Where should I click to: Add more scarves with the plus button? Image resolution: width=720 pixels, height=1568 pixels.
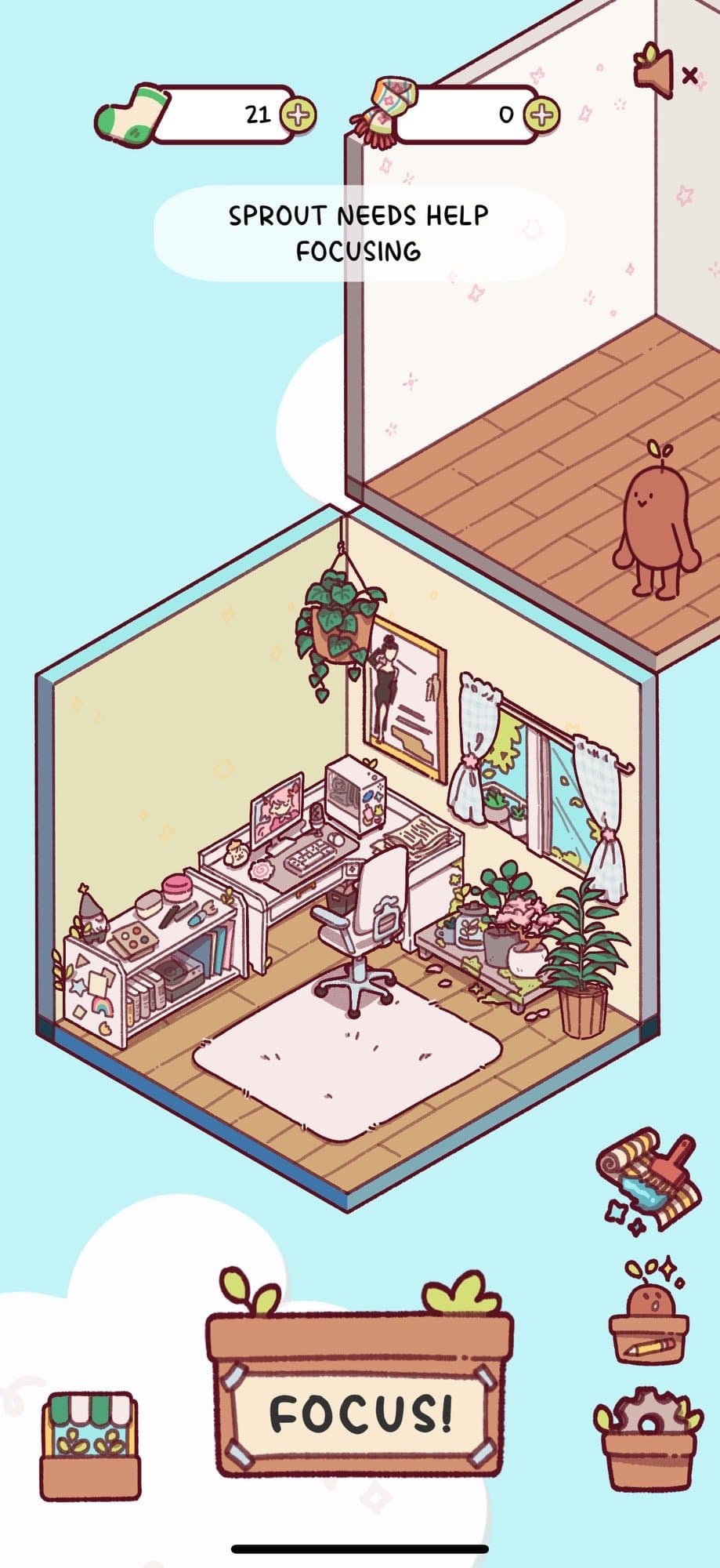click(541, 114)
